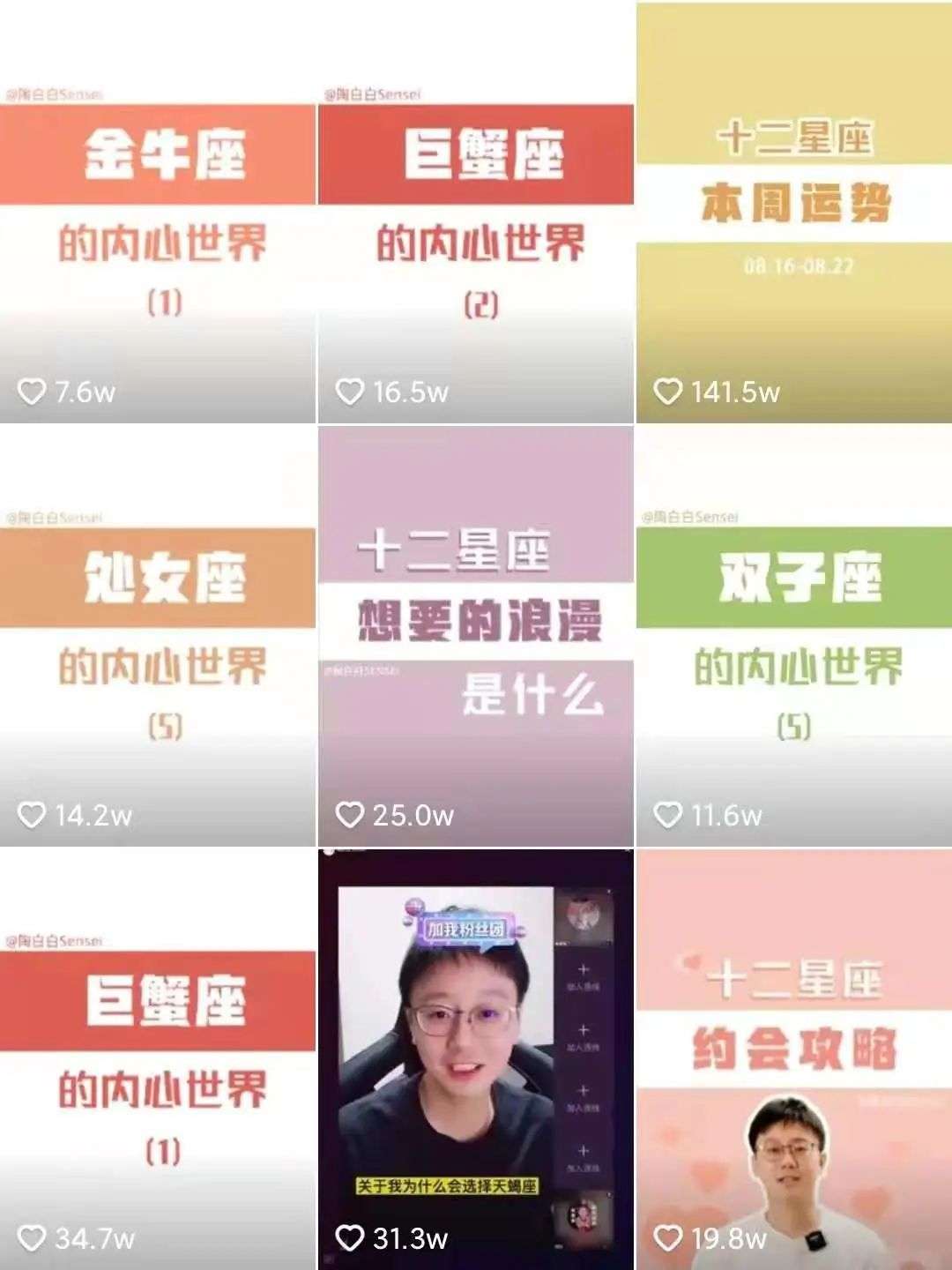The width and height of the screenshot is (952, 1270).
Task: Play the livestream clip about choosing 天蝎座
Action: click(475, 1058)
